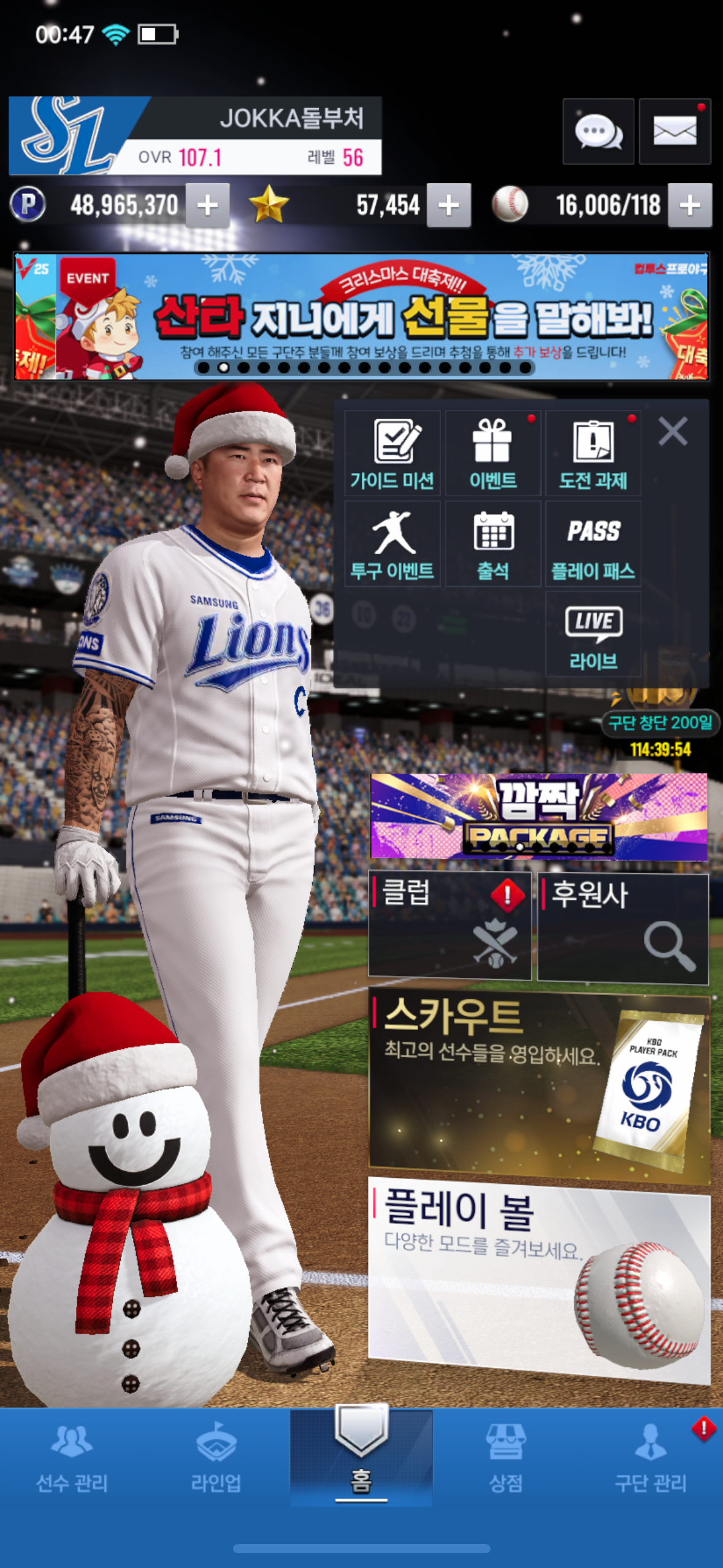Screen dimensions: 723x1568
Task: Open 플레이 패스
Action: click(593, 544)
